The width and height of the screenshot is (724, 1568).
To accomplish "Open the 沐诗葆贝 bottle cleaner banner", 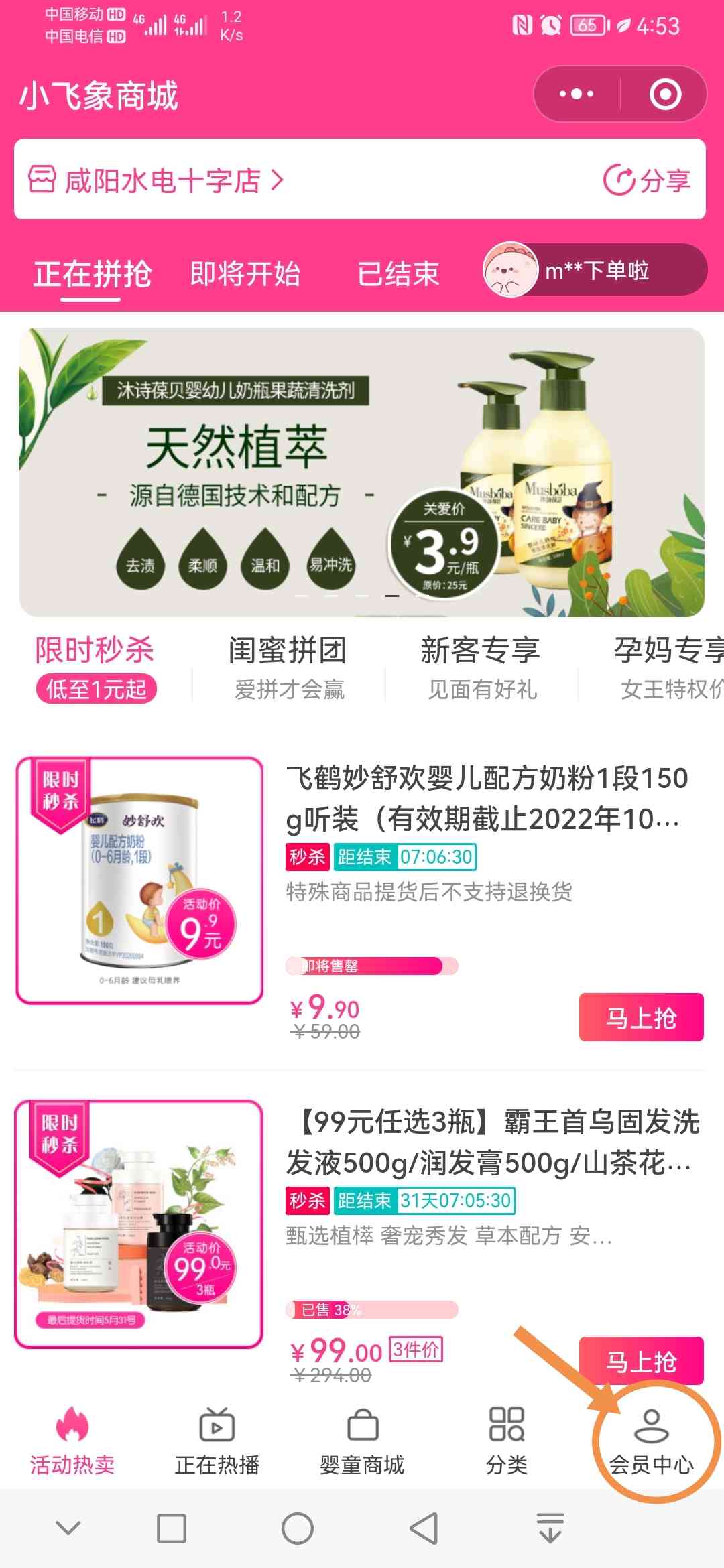I will 362,472.
